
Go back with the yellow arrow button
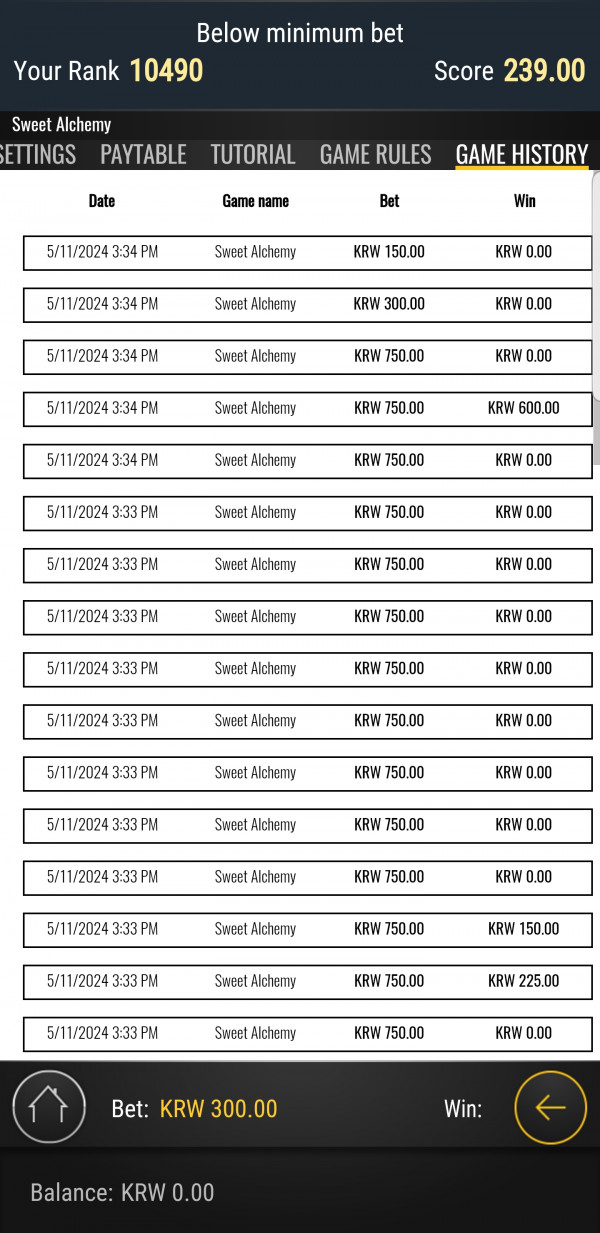pos(550,1107)
